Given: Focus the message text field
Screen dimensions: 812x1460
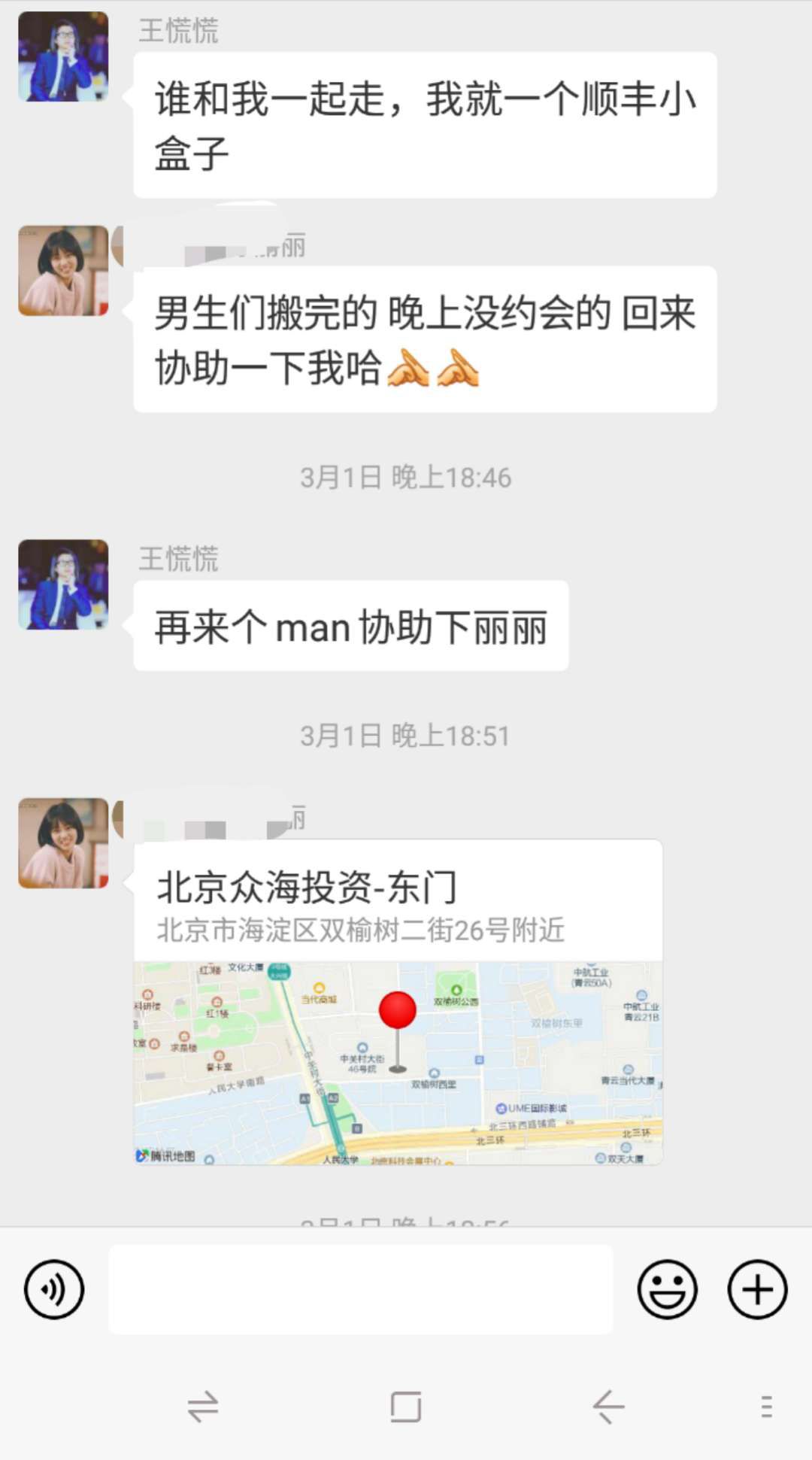Looking at the screenshot, I should pyautogui.click(x=360, y=1289).
